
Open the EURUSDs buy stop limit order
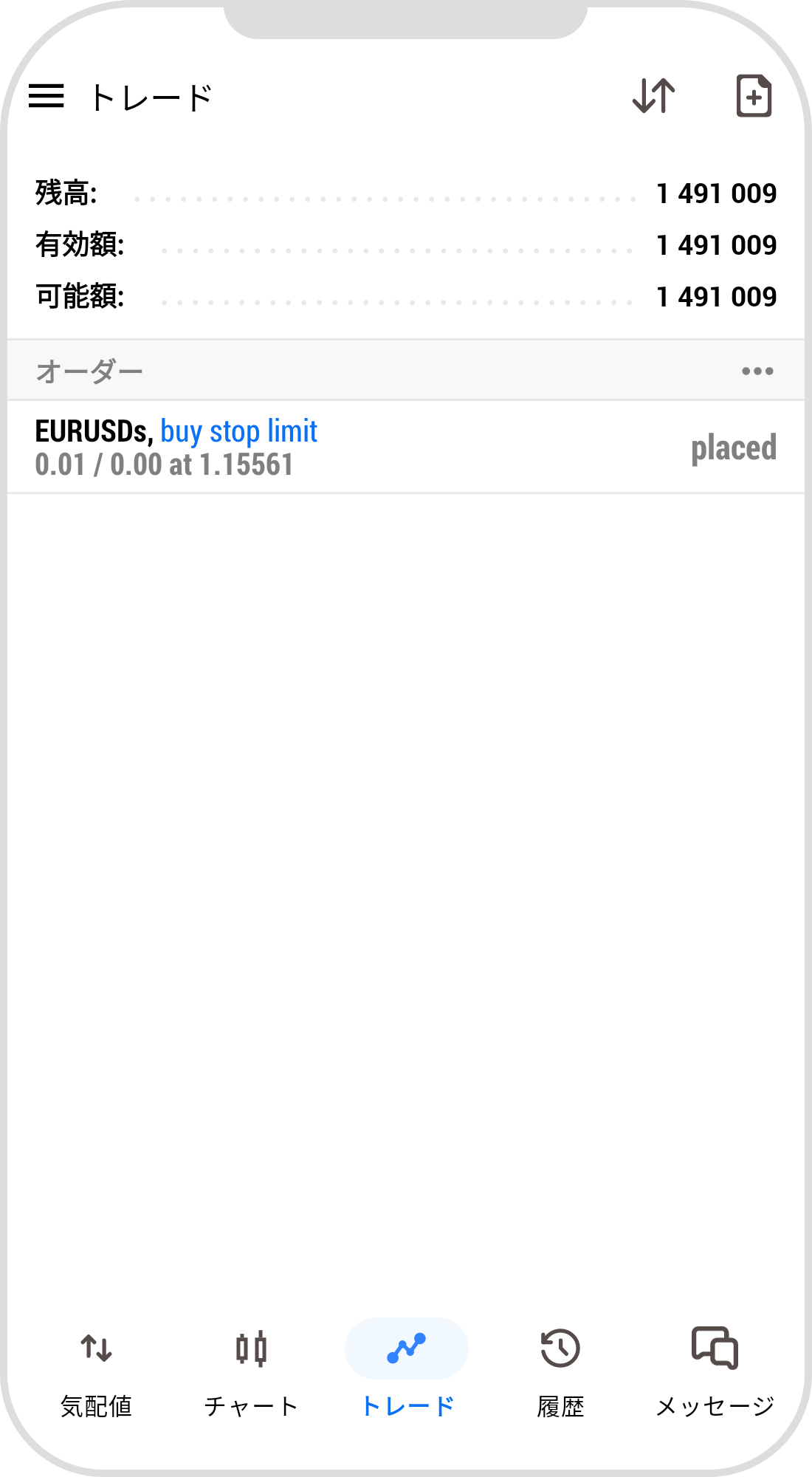click(405, 448)
